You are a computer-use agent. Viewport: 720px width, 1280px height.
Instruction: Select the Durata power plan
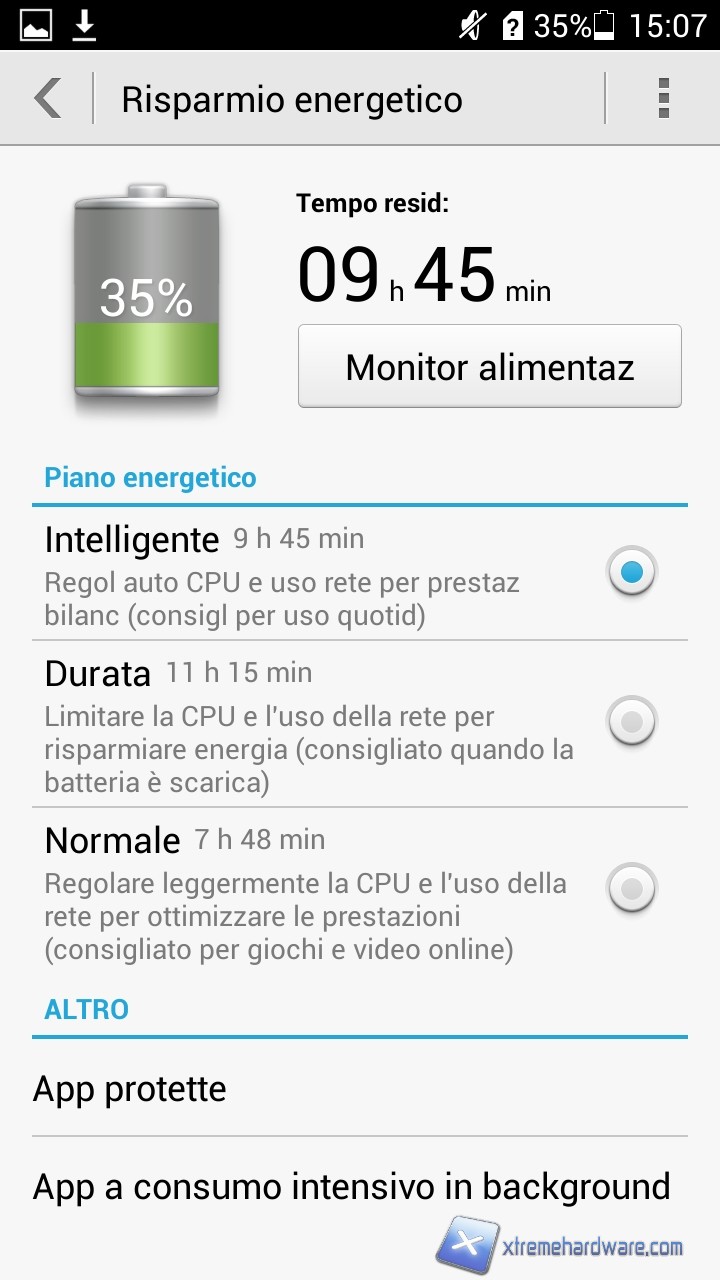[631, 721]
